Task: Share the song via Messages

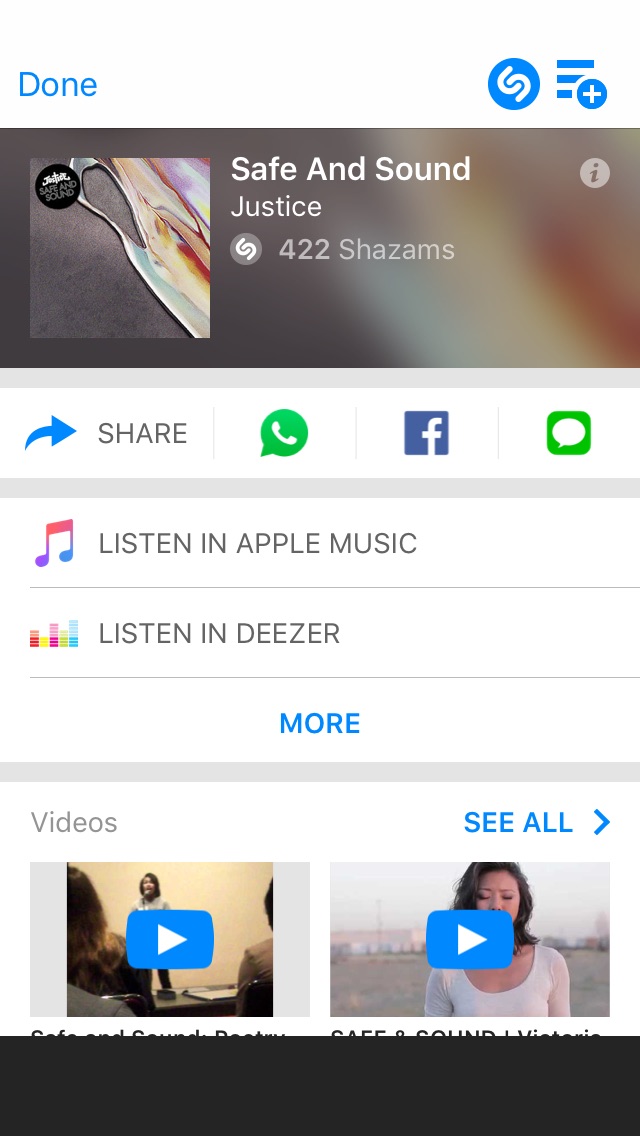Action: (x=568, y=434)
